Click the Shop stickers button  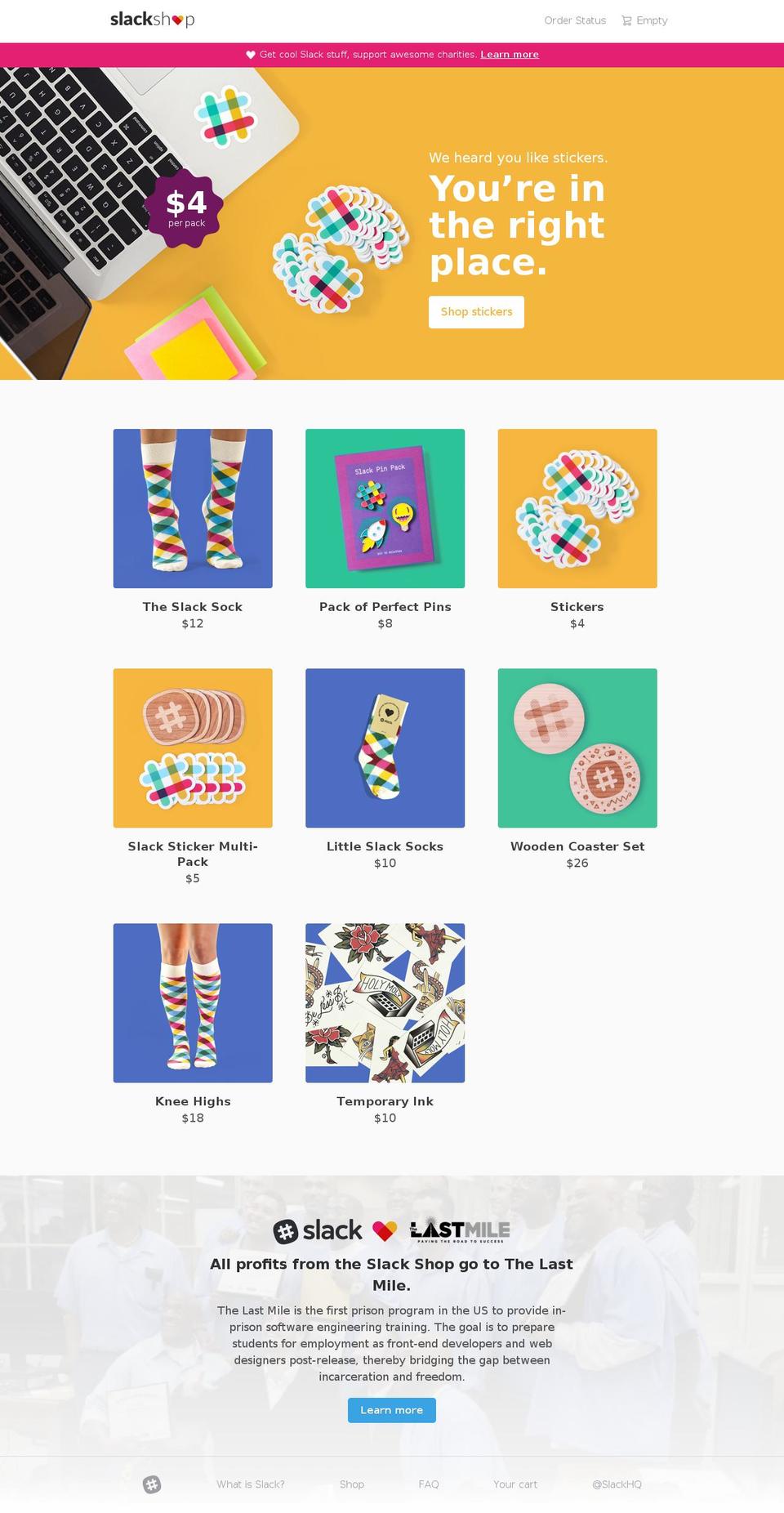(476, 311)
